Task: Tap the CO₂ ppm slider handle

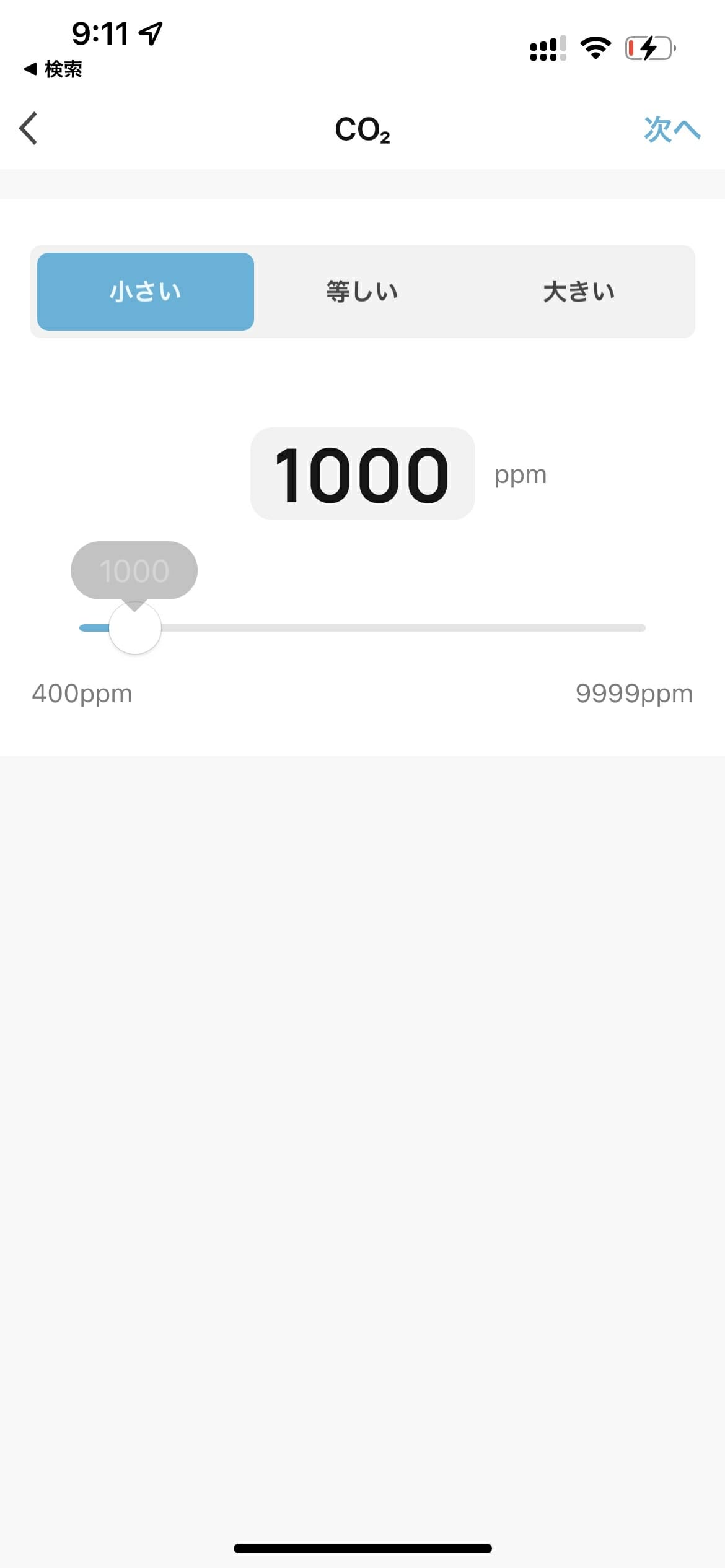Action: click(135, 628)
